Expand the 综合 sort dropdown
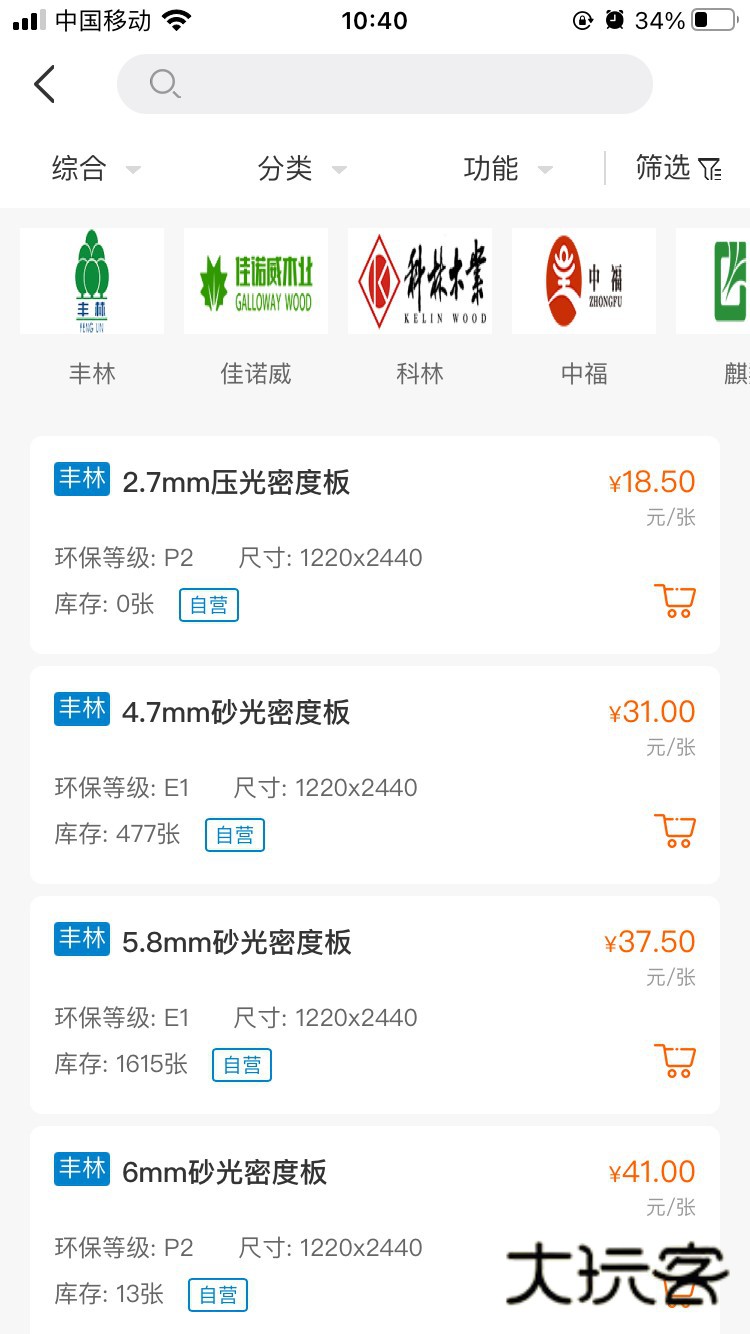750x1334 pixels. [96, 169]
